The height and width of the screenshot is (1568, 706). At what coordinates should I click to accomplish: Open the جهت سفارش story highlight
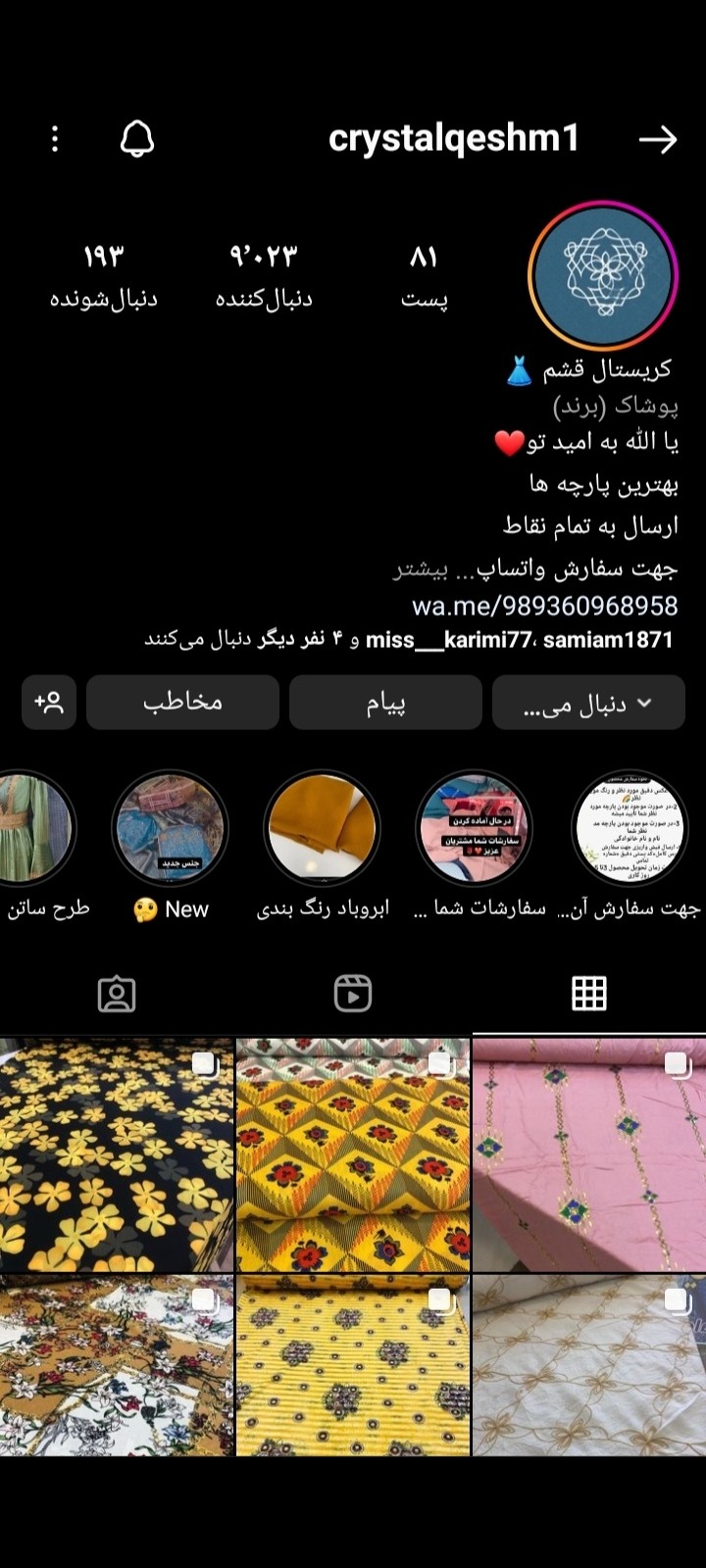[629, 829]
